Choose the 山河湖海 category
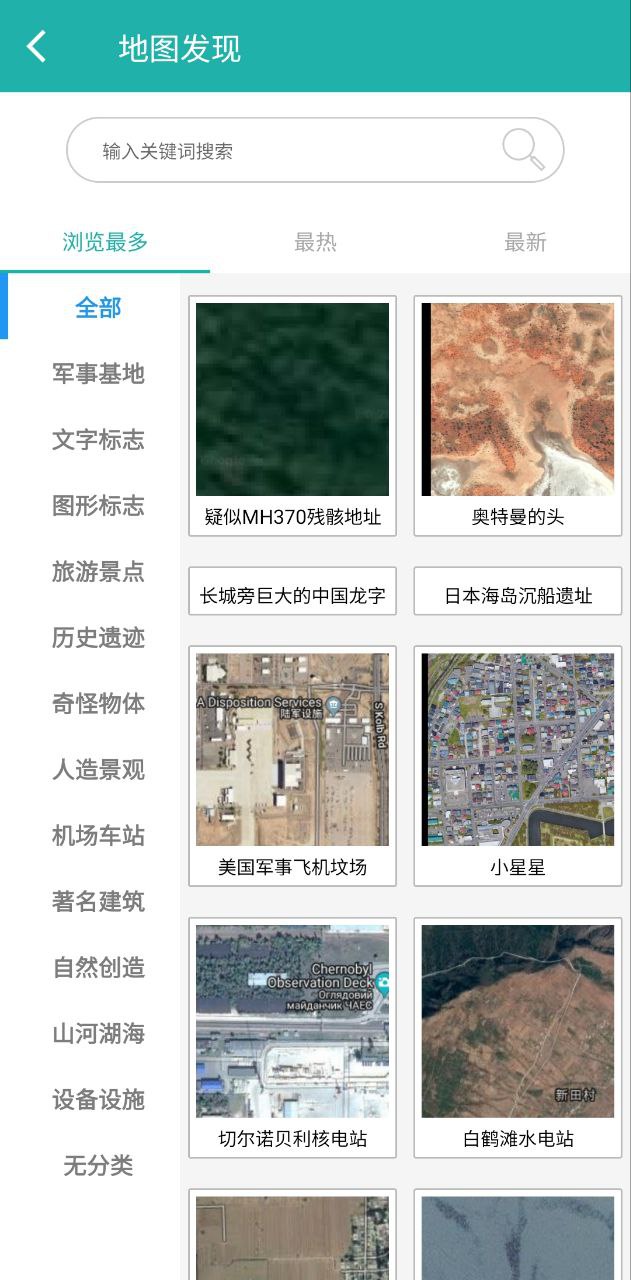631x1280 pixels. 98,1034
